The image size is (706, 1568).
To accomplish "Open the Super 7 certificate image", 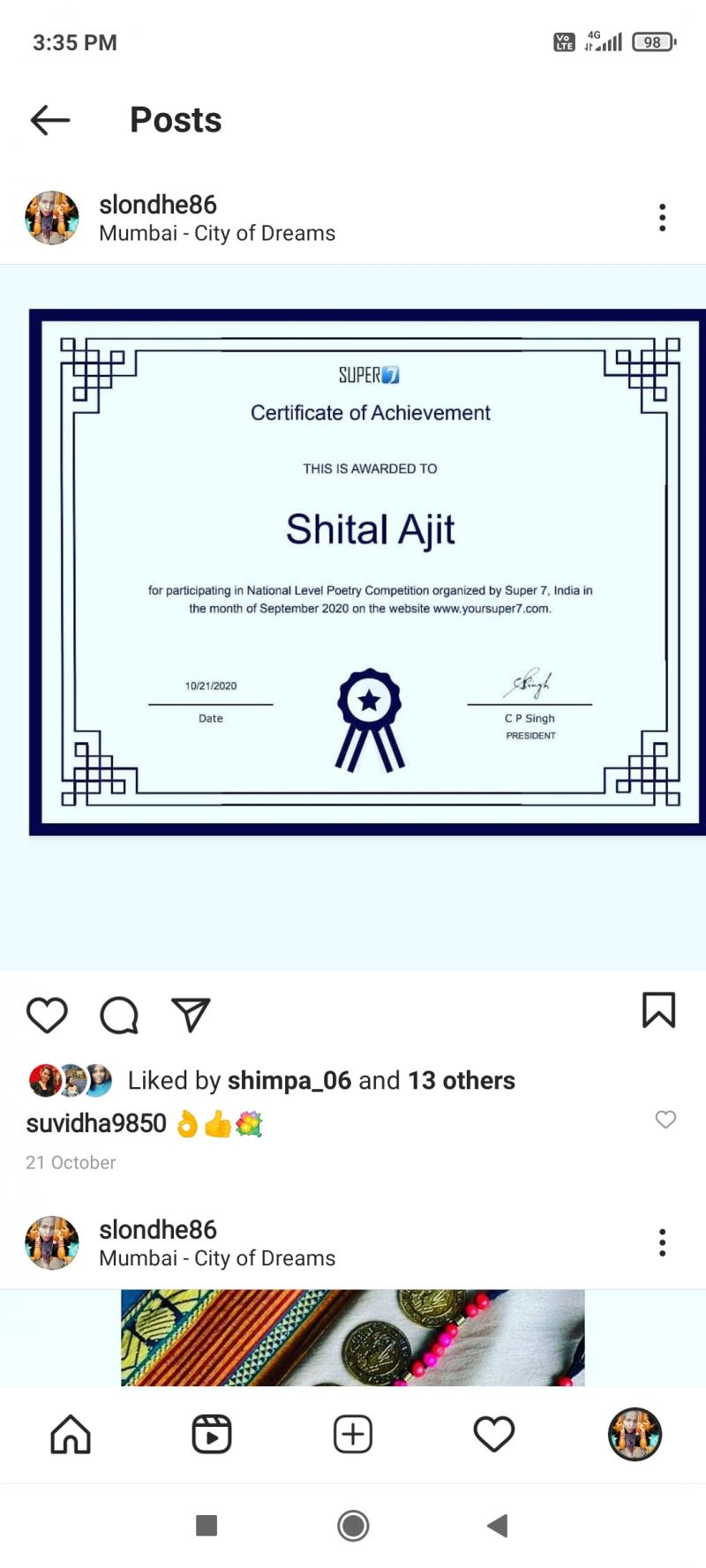I will pos(367,572).
